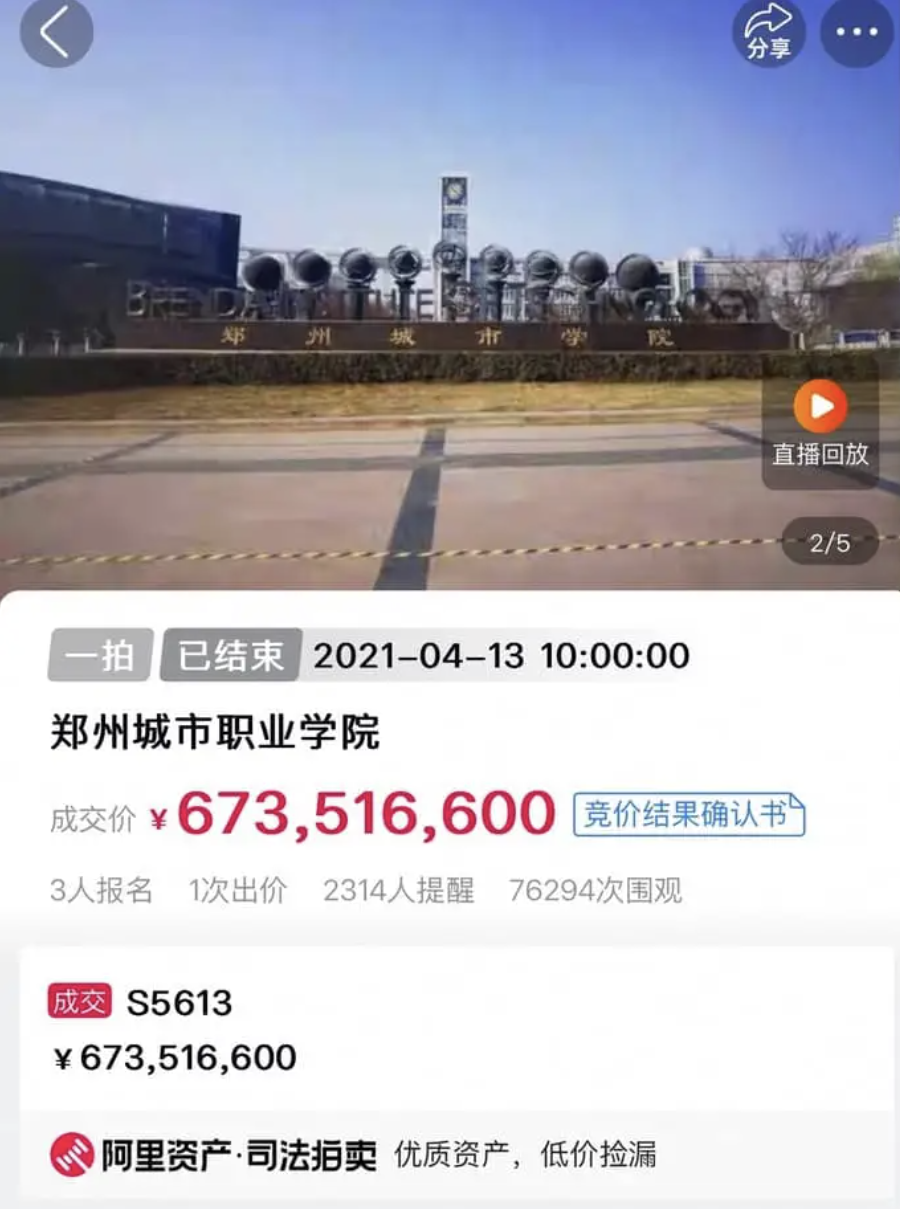This screenshot has width=900, height=1209.
Task: Open the campus photo in the gallery
Action: click(400, 300)
